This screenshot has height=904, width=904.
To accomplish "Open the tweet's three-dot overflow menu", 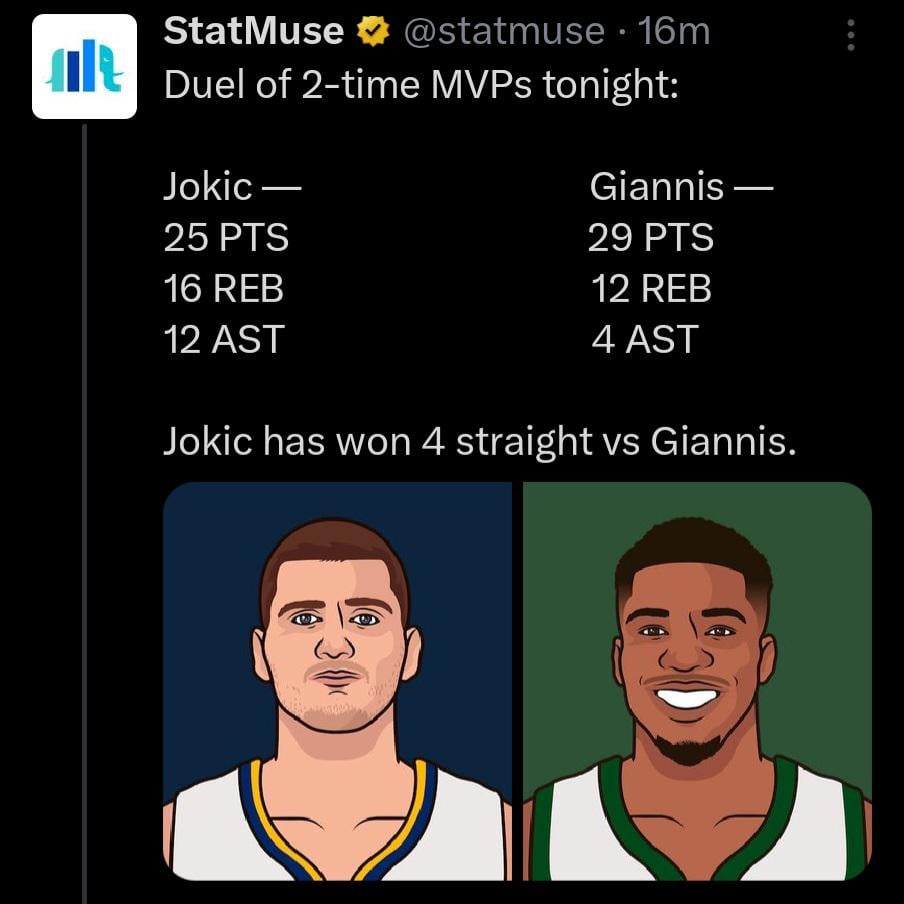I will coord(850,35).
